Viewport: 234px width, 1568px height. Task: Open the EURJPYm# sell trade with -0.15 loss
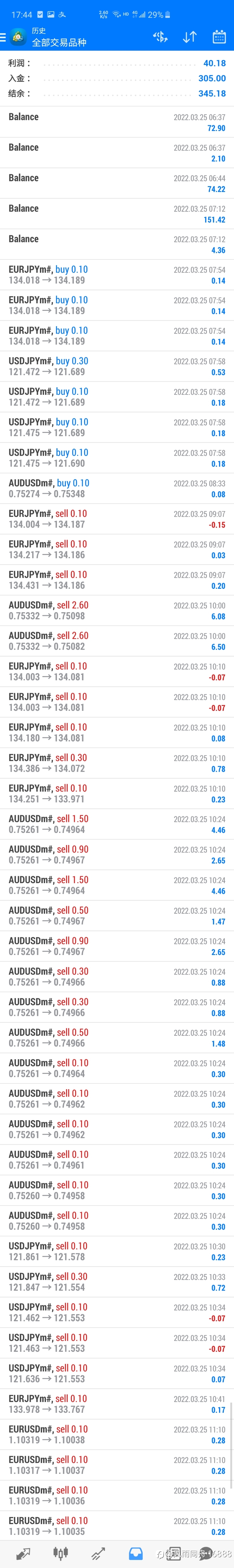coord(117,519)
